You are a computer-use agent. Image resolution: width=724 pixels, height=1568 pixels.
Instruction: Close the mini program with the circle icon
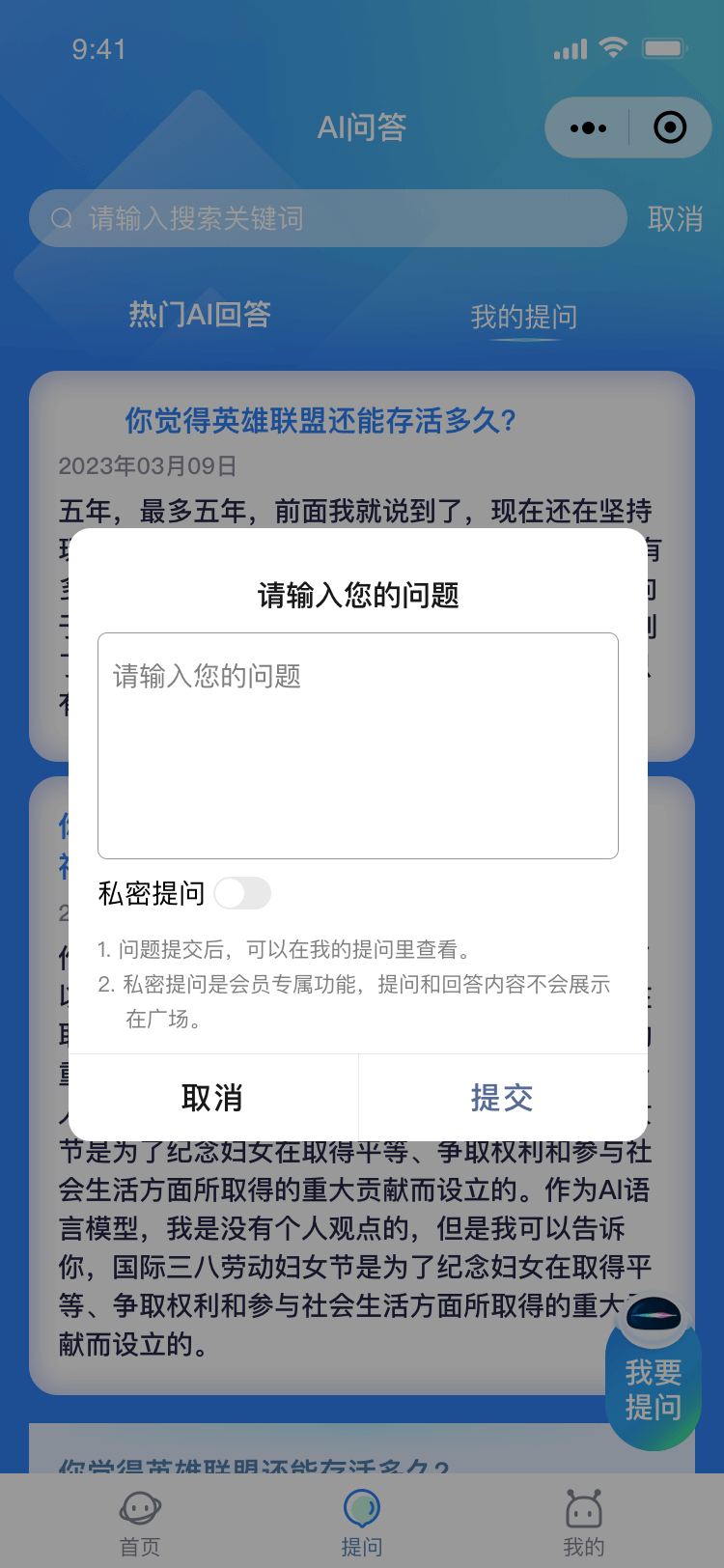[669, 127]
